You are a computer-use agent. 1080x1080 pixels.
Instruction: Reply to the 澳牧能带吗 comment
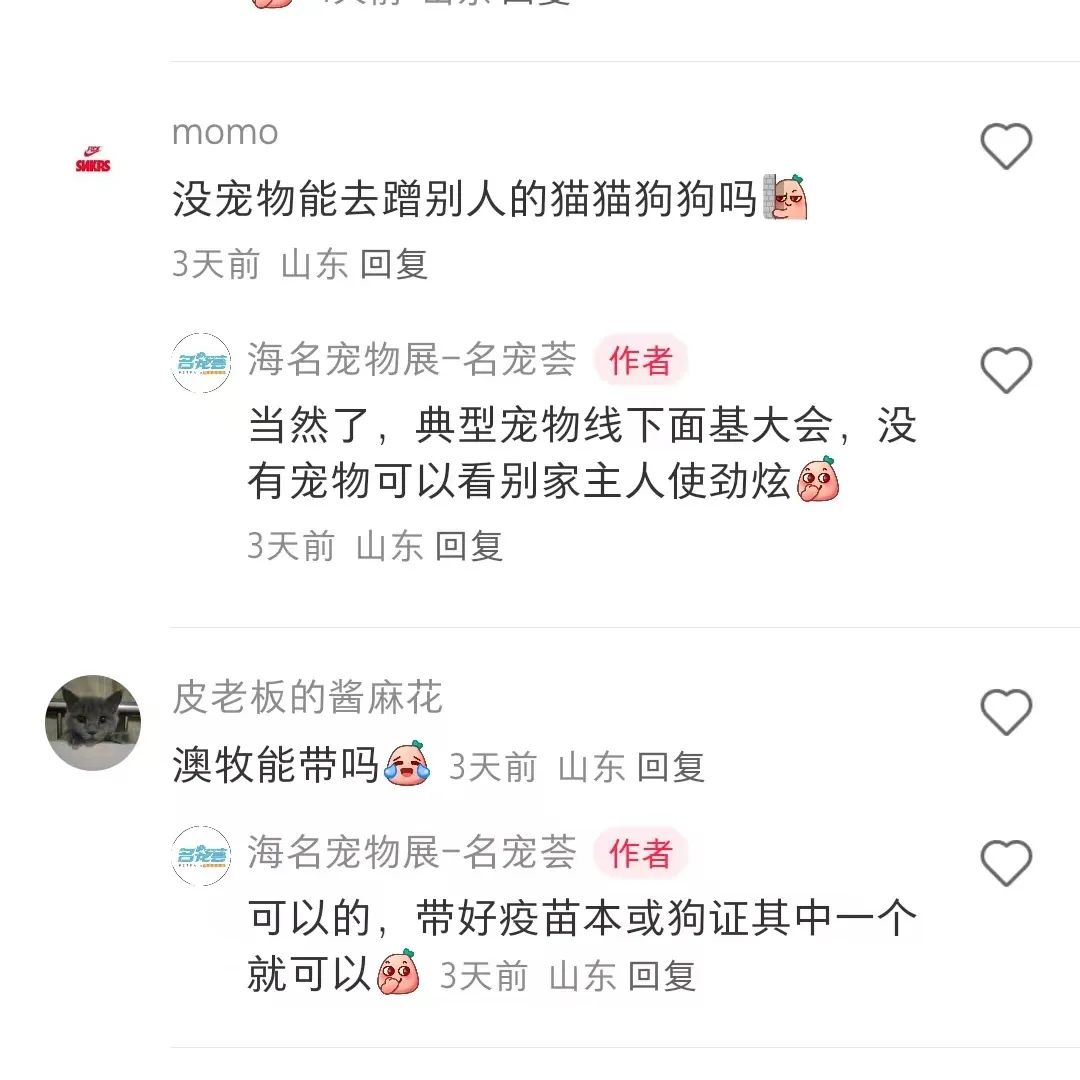tap(671, 767)
